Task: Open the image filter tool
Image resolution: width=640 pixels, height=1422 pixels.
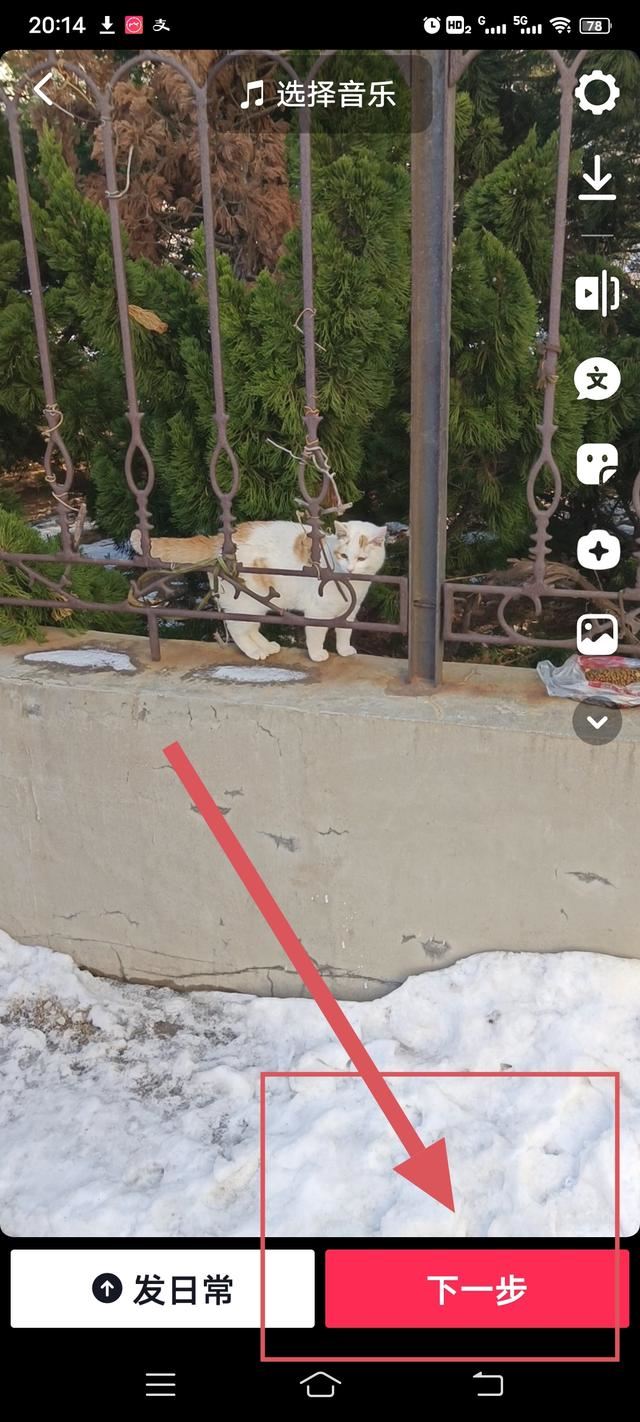Action: [x=597, y=635]
